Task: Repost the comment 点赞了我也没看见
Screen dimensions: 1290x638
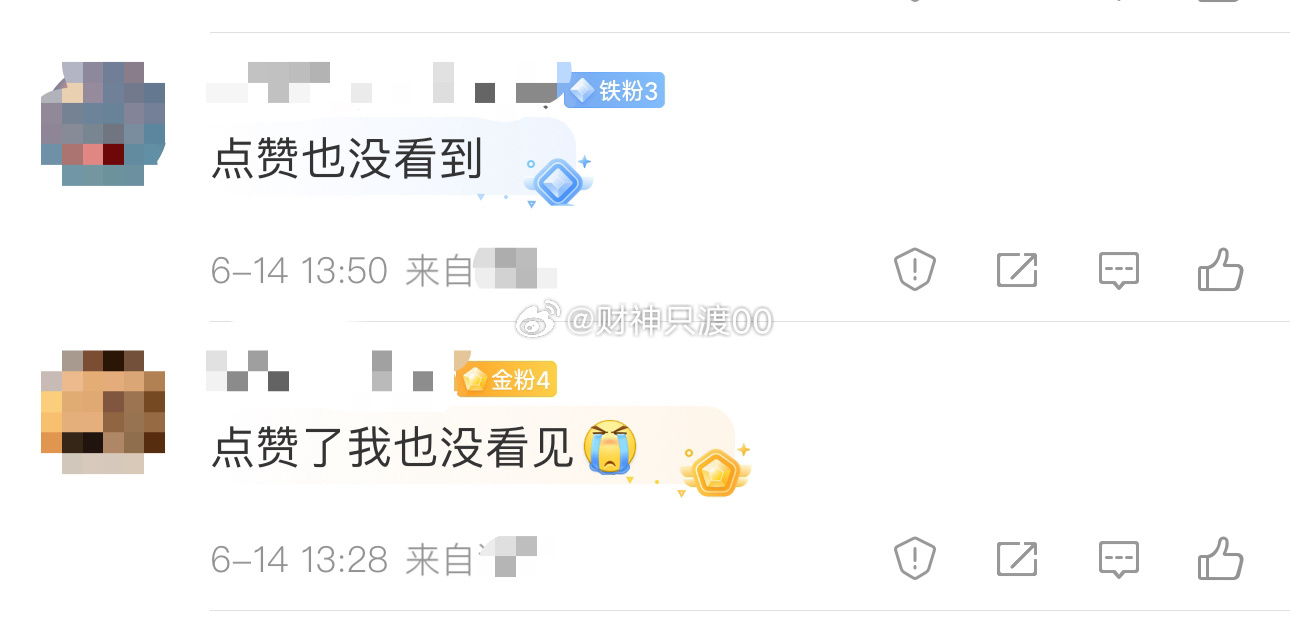Action: click(1017, 559)
